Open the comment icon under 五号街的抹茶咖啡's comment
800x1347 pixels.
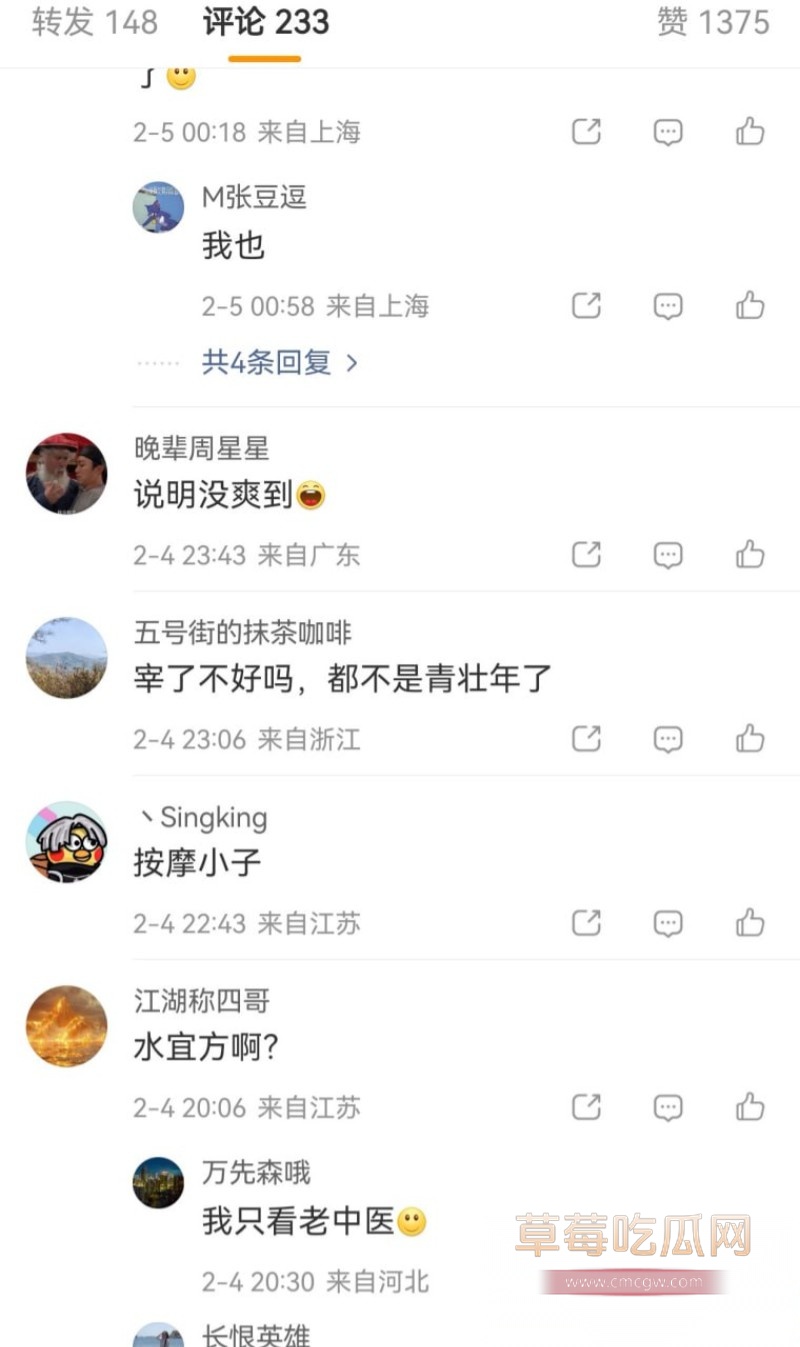click(x=667, y=738)
